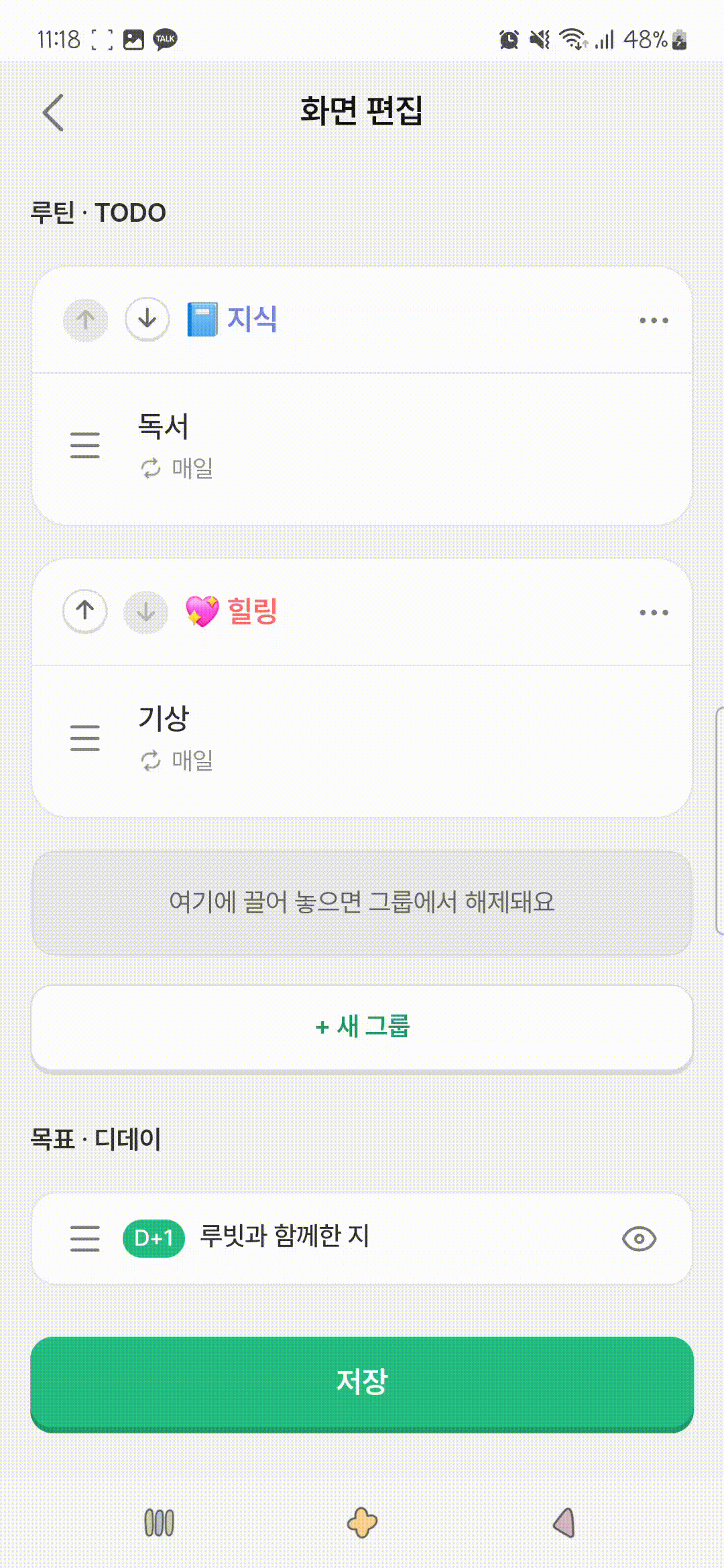Open the recent apps view
The height and width of the screenshot is (1568, 724).
coord(160,1522)
